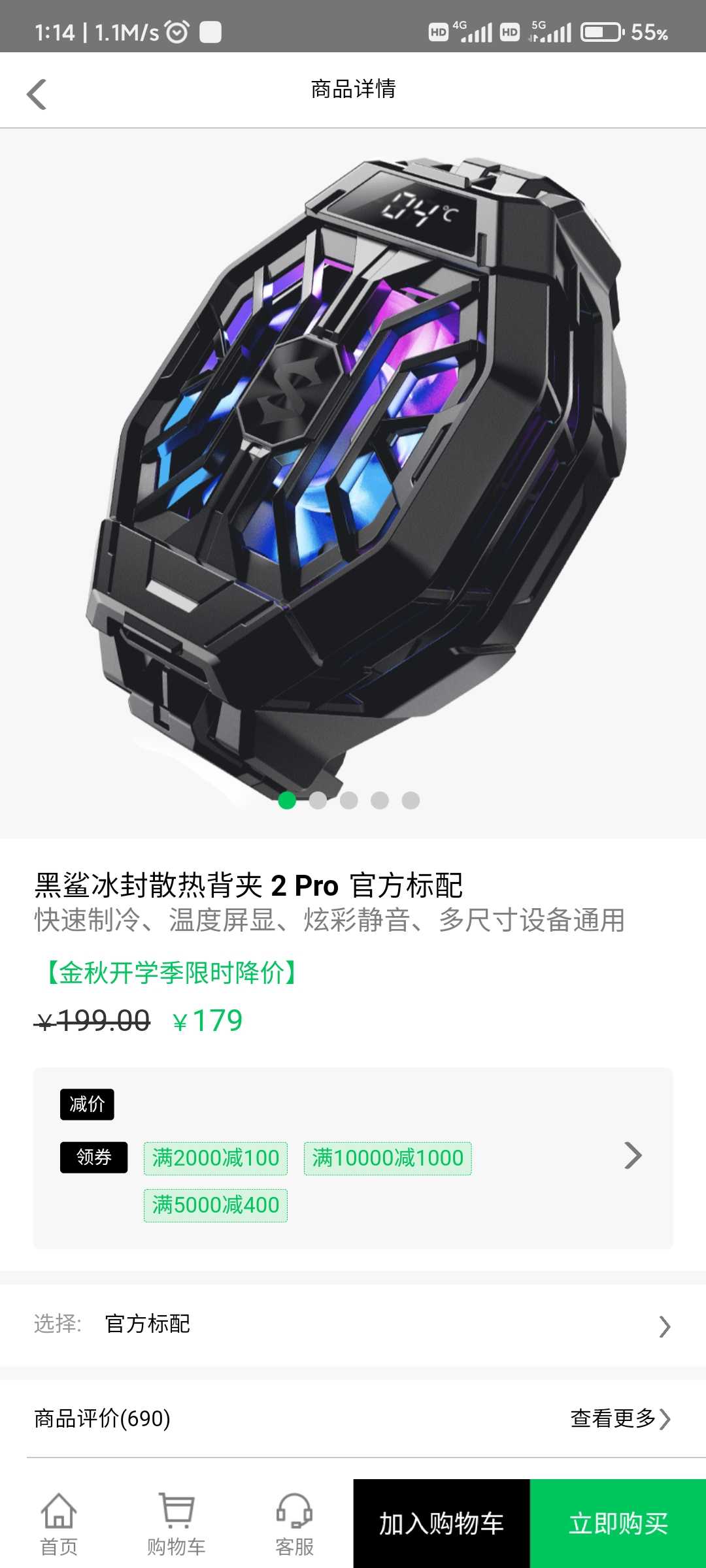Open the 购物车 shopping cart tab
Image resolution: width=706 pixels, height=1568 pixels.
(x=176, y=1524)
